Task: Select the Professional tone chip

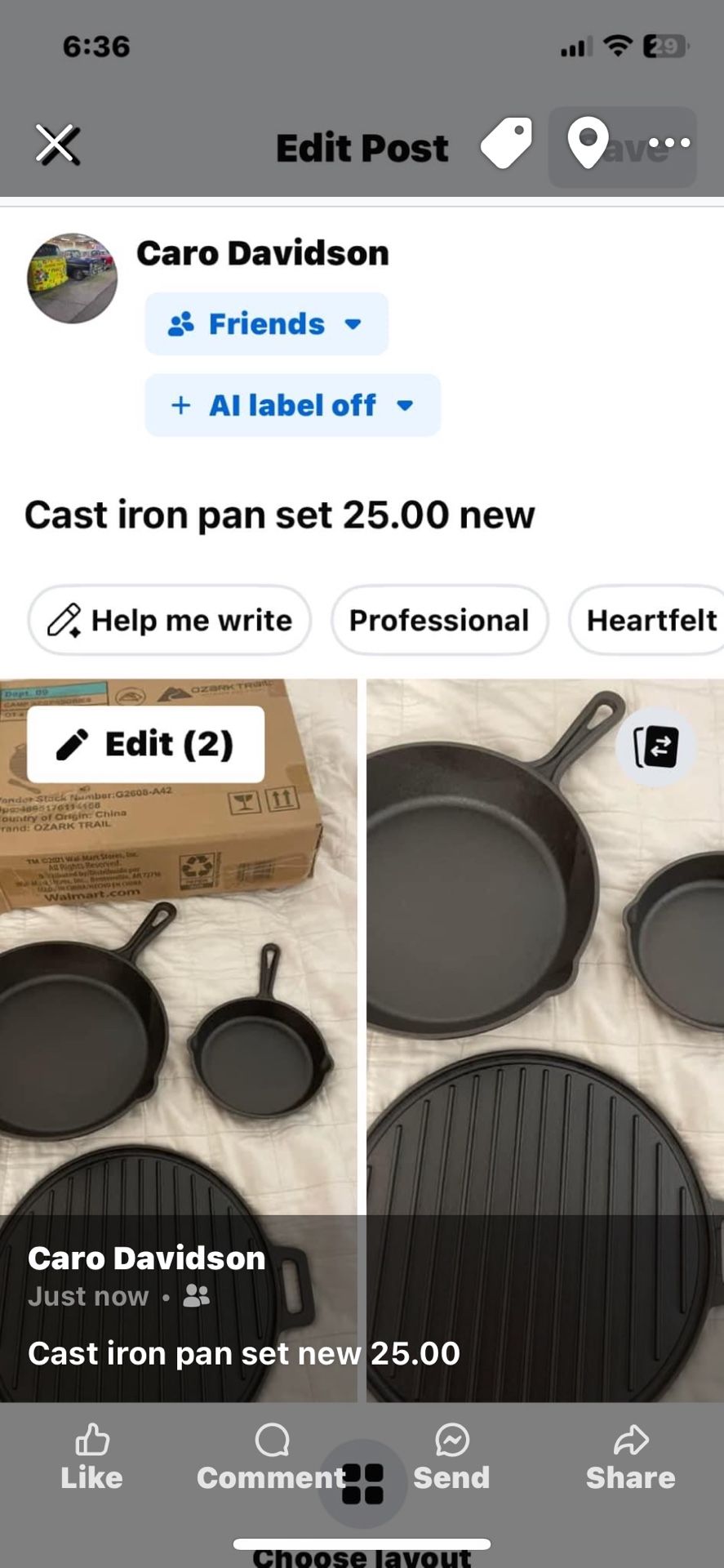Action: tap(439, 621)
